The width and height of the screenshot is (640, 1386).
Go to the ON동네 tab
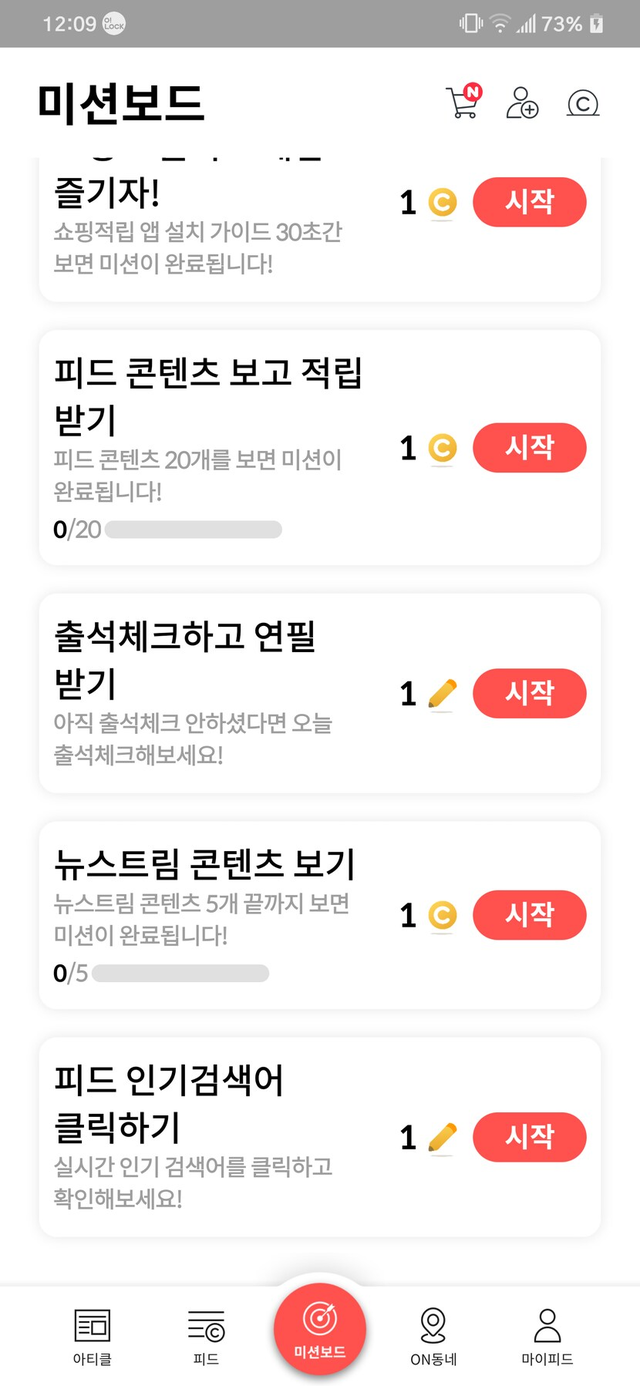point(433,1337)
